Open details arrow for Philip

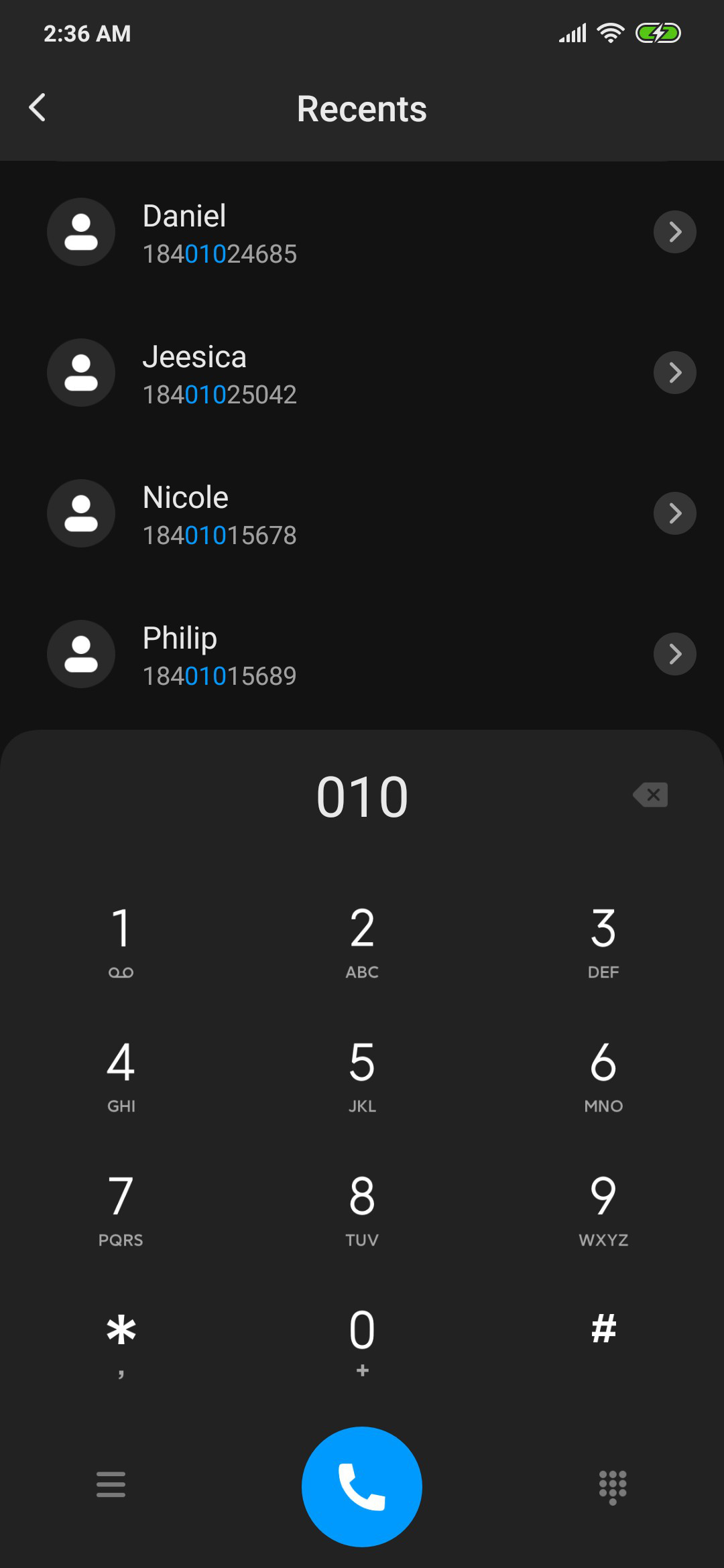tap(674, 654)
